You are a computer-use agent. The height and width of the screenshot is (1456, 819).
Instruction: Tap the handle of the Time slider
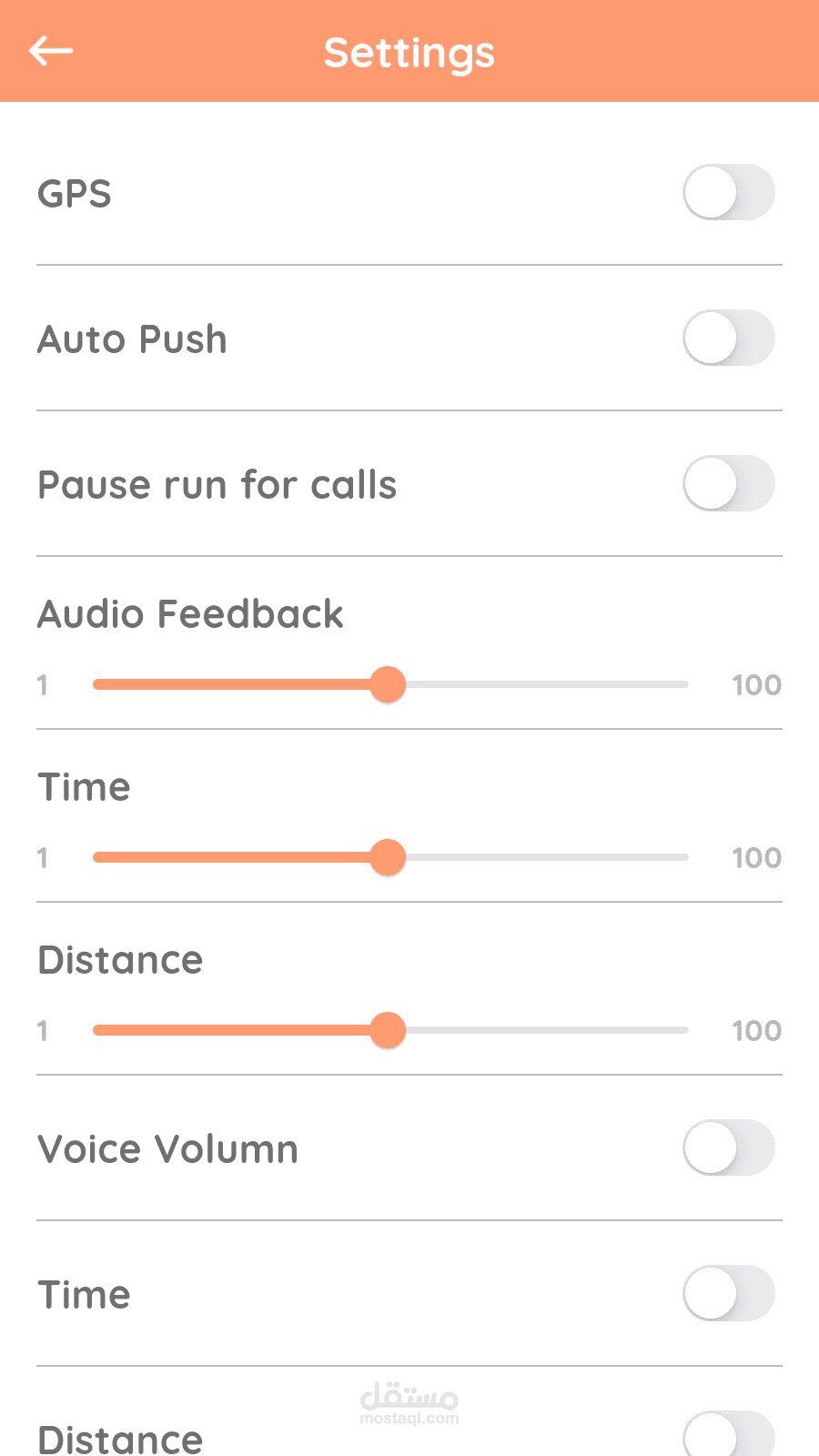click(388, 857)
